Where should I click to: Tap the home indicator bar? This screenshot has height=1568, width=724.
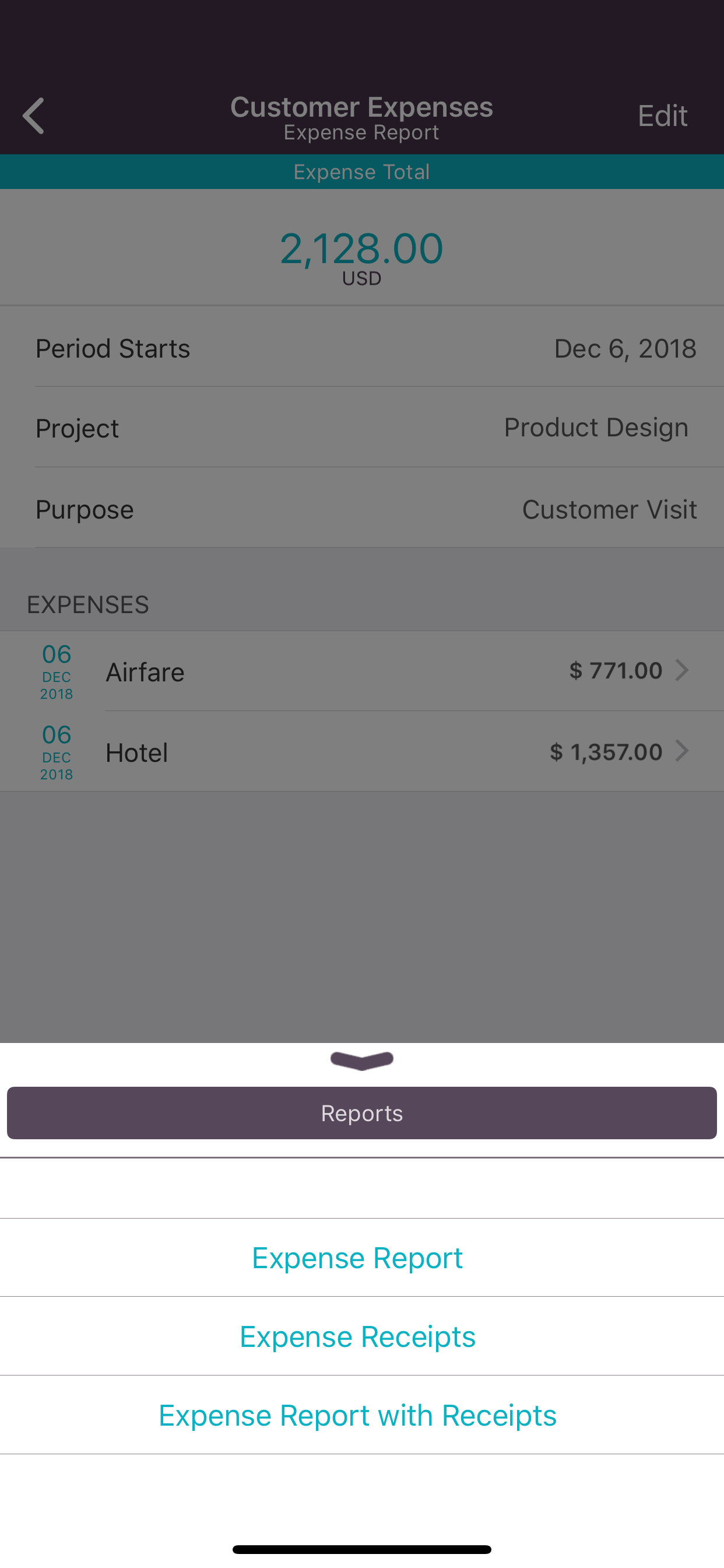(361, 1549)
